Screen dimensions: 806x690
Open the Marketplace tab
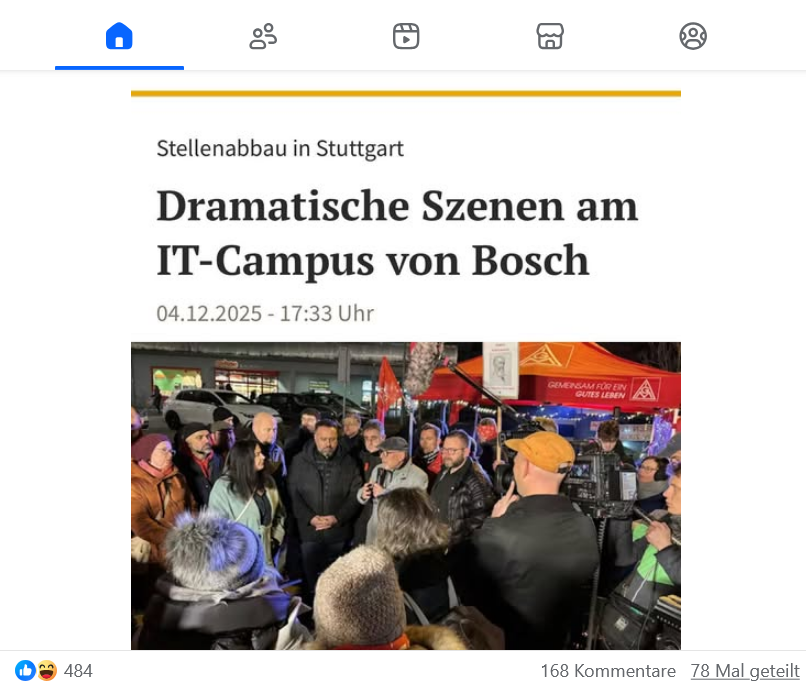pos(550,37)
